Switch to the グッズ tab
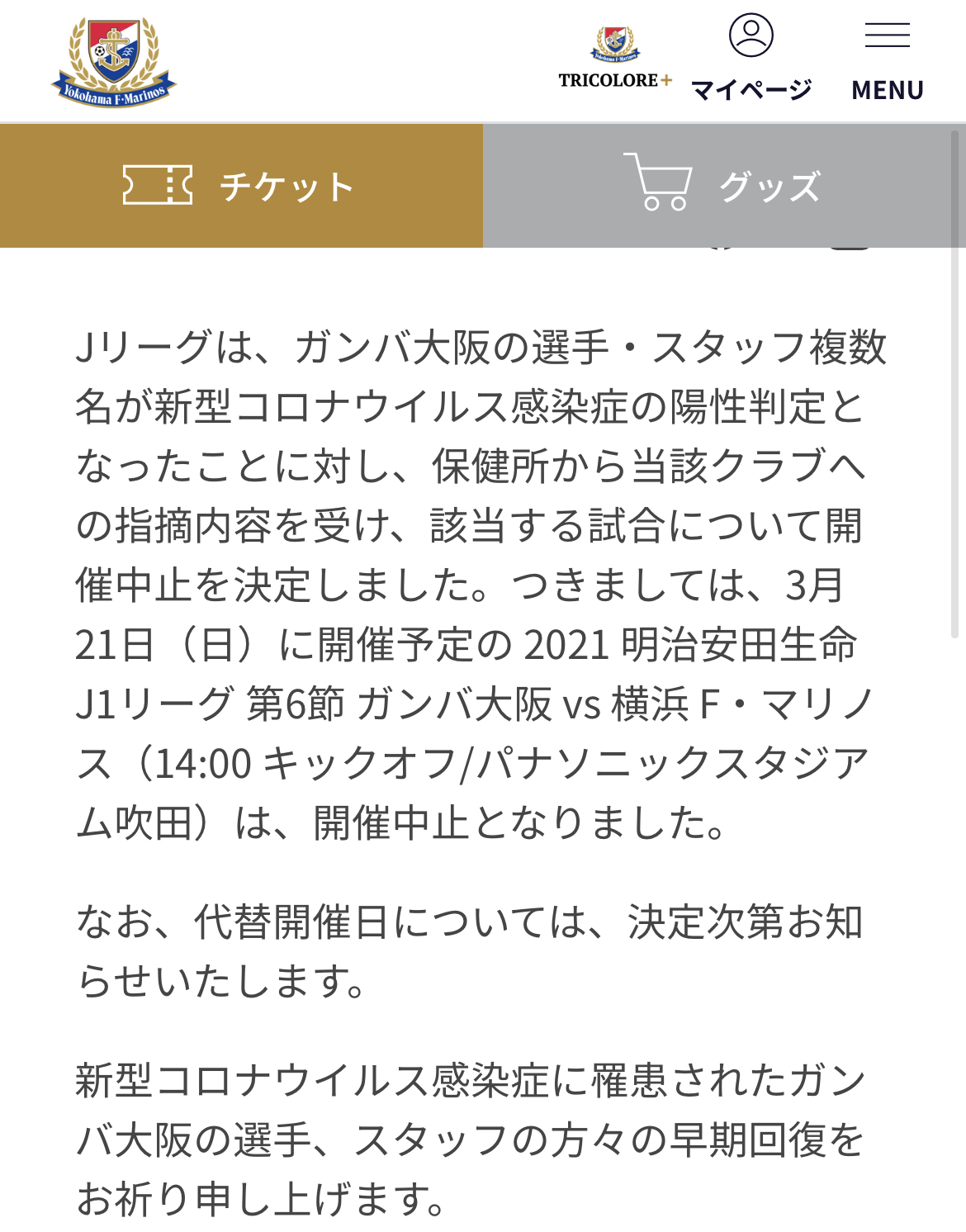Screen dimensions: 966x1232 (724, 186)
